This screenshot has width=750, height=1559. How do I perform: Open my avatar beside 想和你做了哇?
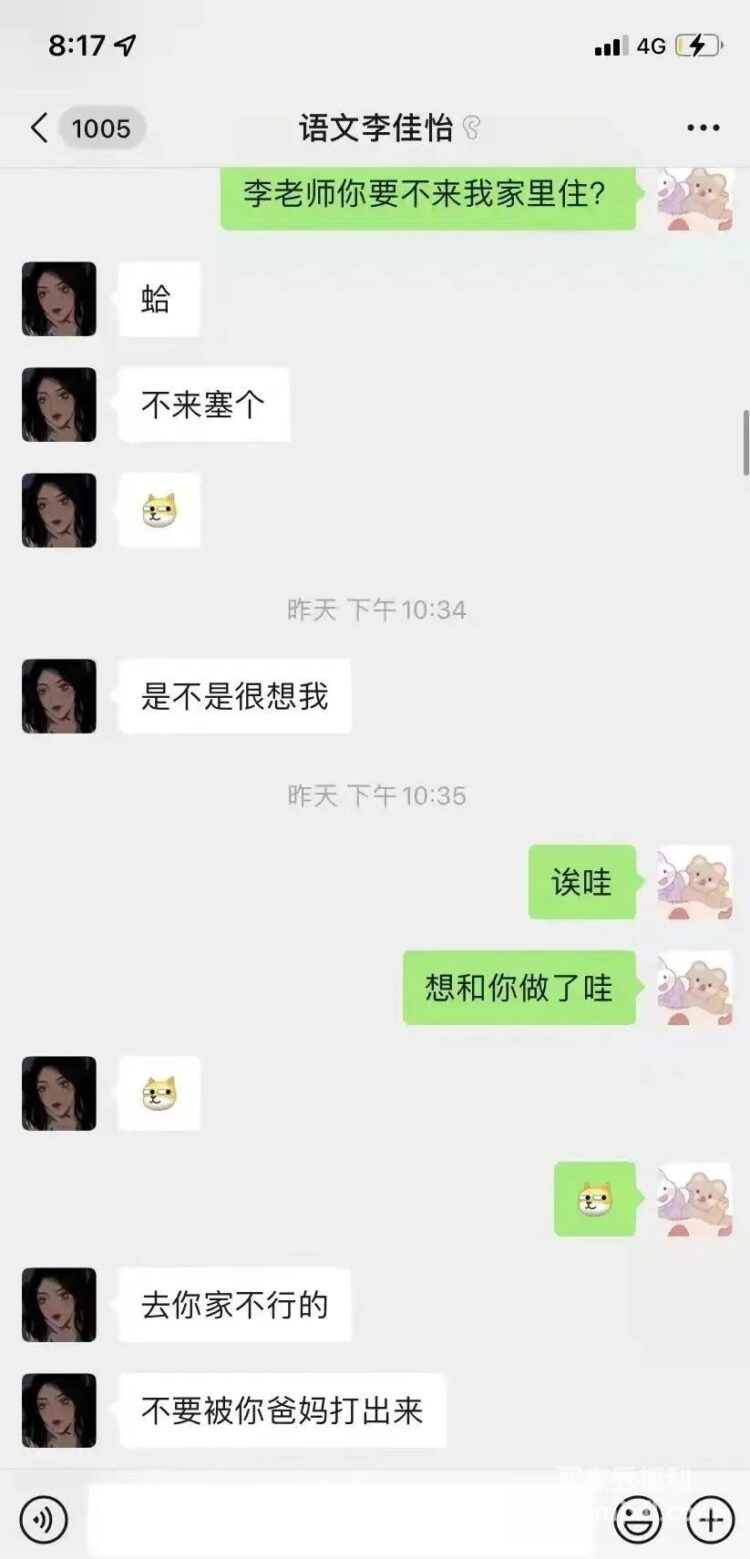694,988
